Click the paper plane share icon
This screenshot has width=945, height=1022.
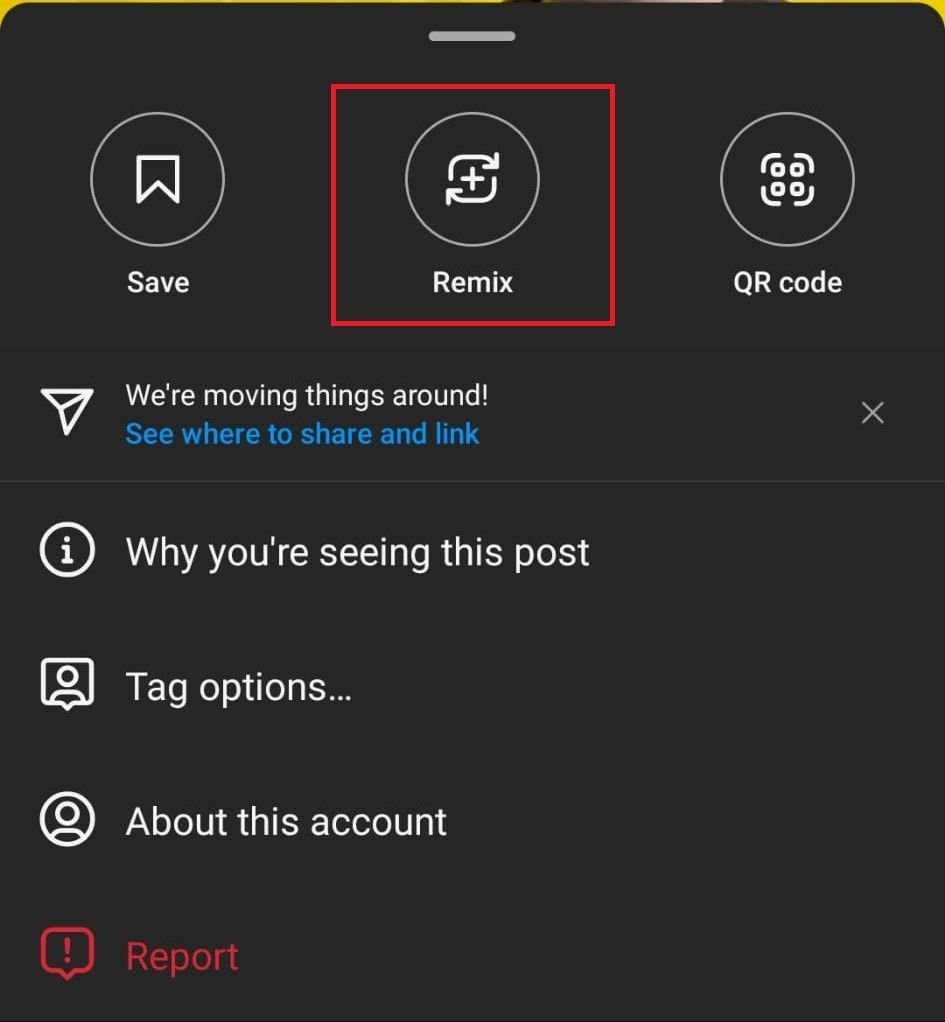[x=66, y=412]
